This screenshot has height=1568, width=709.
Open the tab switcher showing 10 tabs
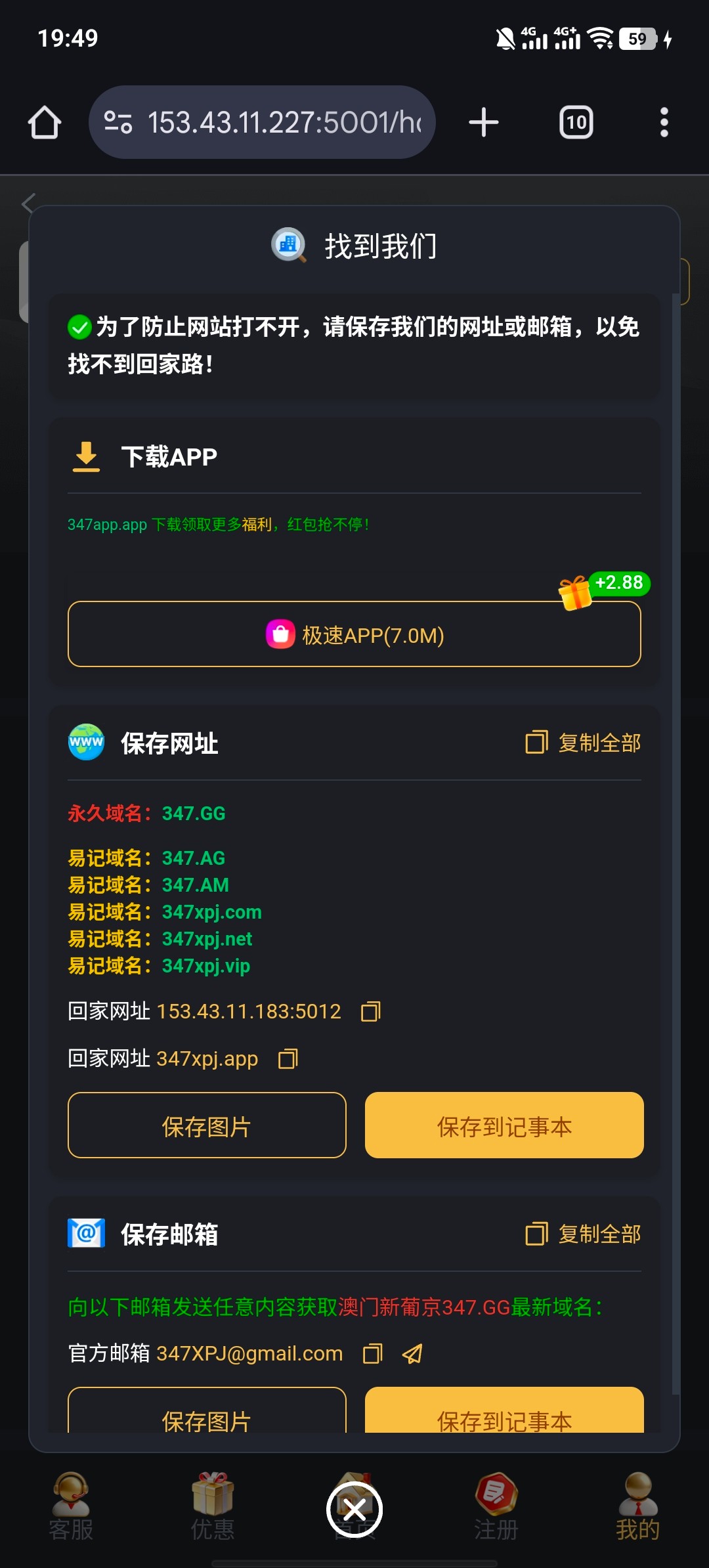[576, 123]
